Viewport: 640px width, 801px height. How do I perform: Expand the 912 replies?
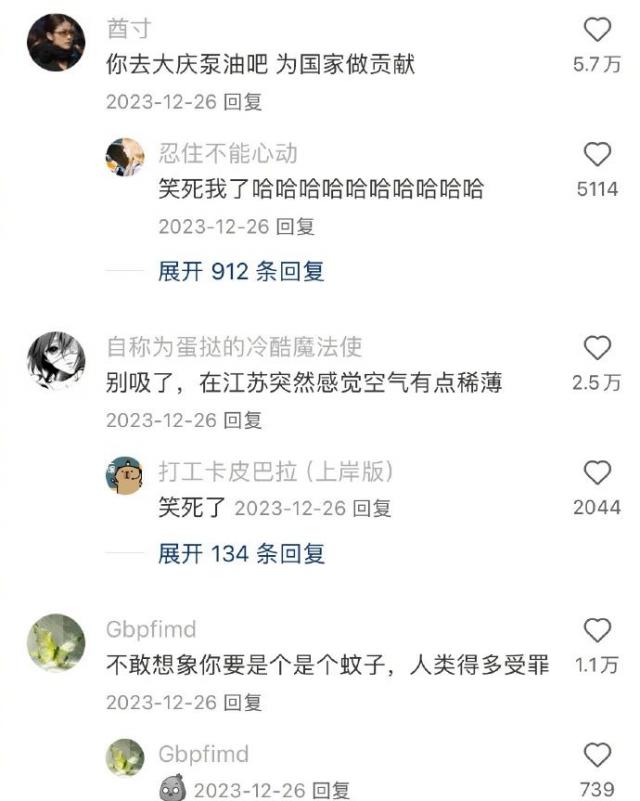[x=241, y=271]
